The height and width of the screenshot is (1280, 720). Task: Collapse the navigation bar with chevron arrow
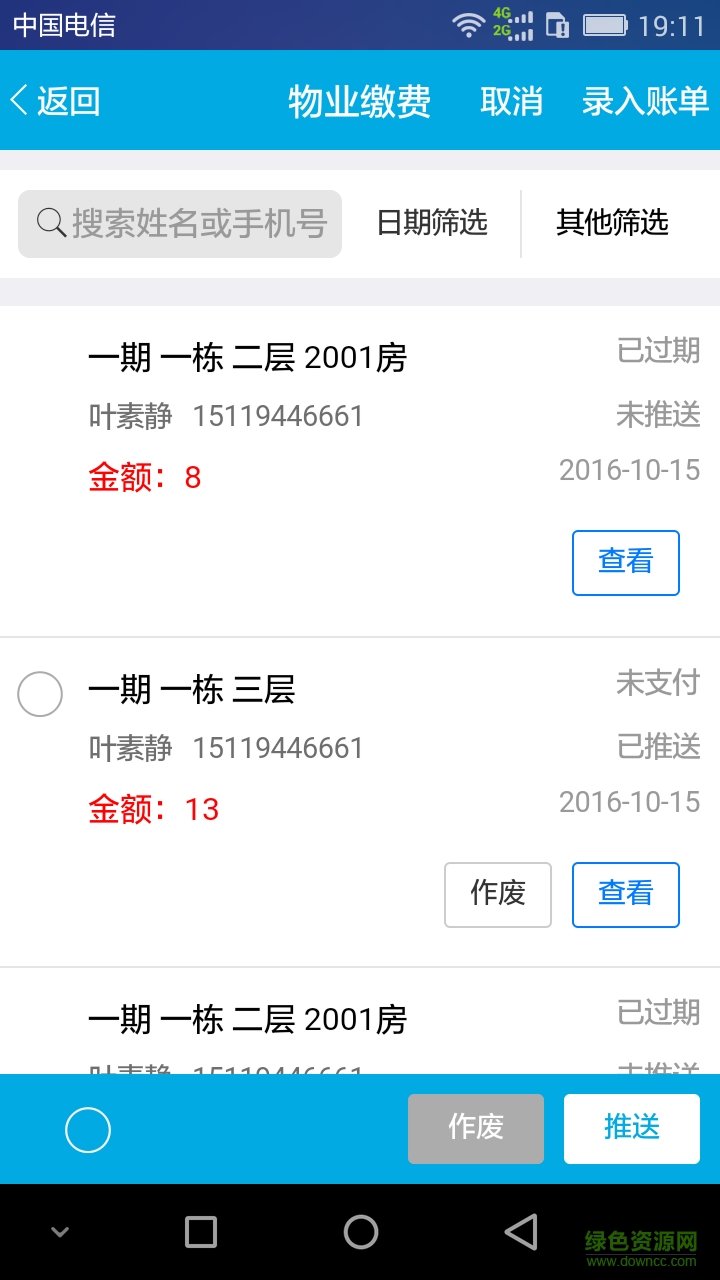tap(60, 1232)
